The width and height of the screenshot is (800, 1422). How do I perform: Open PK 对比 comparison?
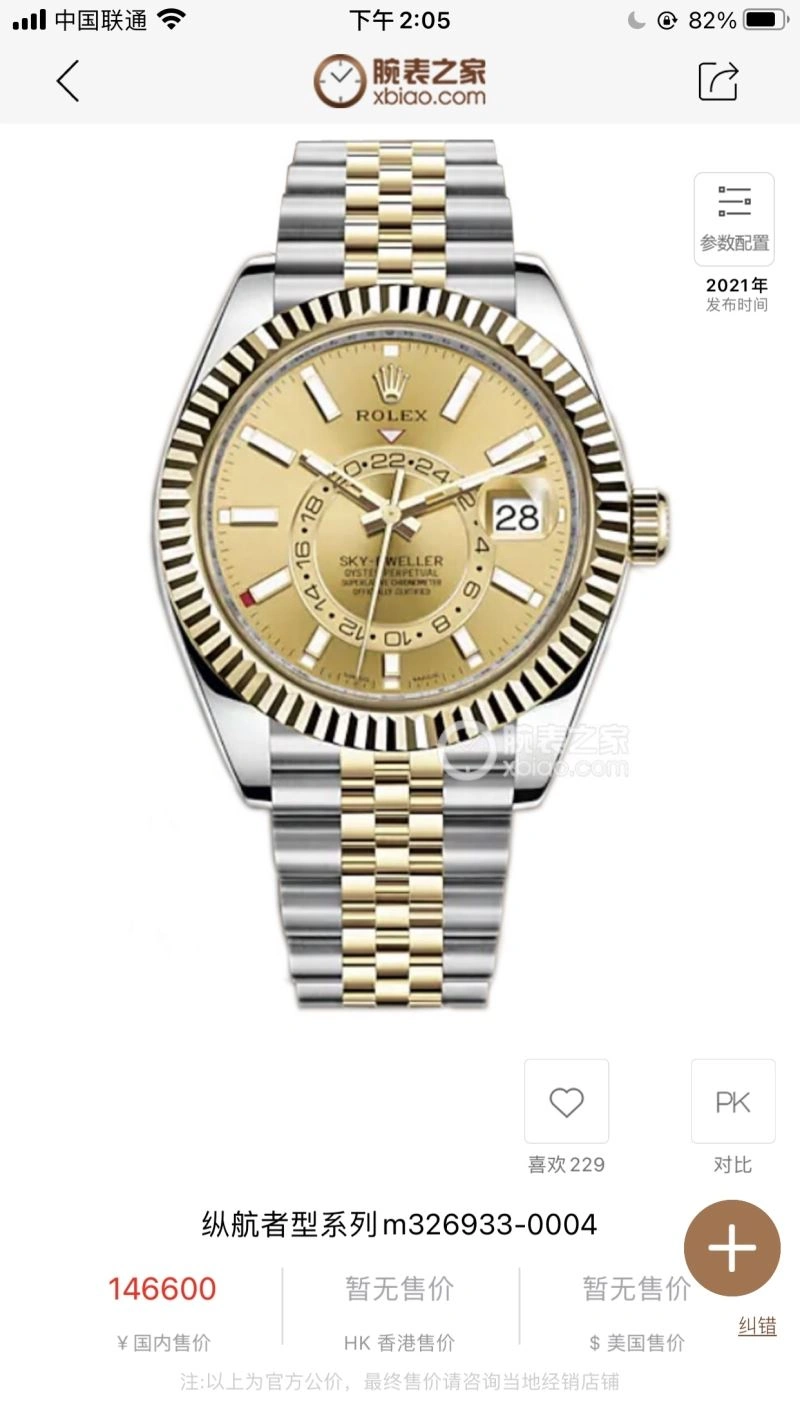pyautogui.click(x=732, y=1102)
